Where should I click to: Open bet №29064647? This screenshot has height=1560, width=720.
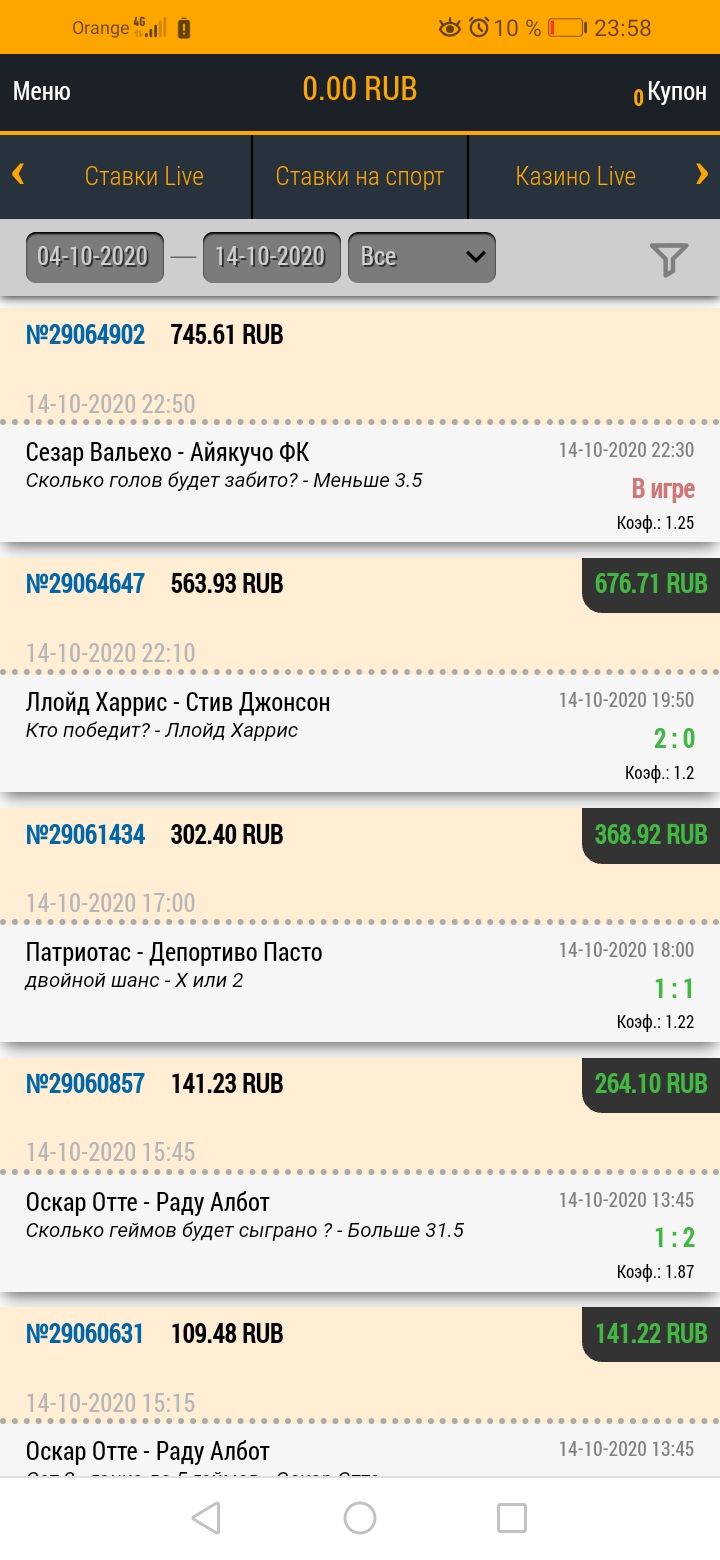pyautogui.click(x=85, y=584)
